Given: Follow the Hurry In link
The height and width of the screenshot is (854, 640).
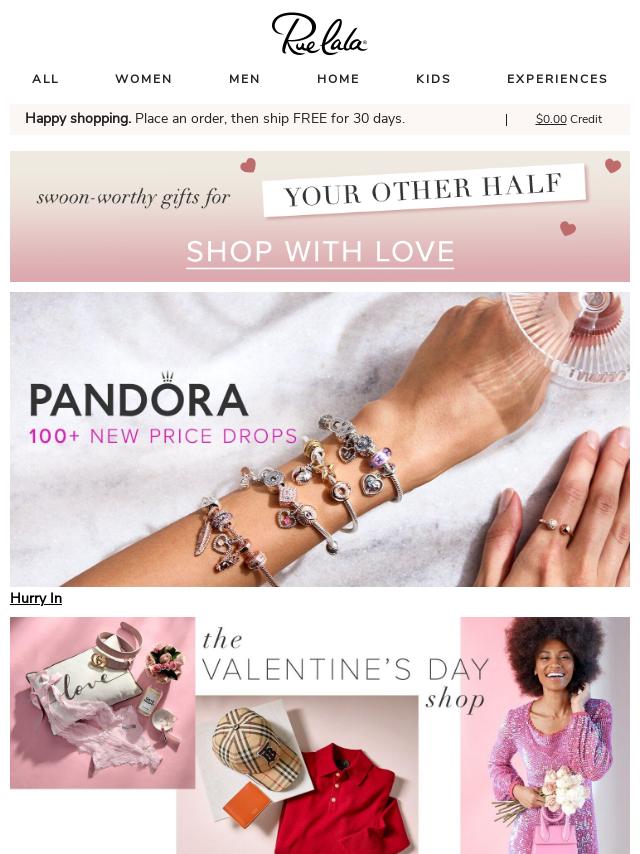Looking at the screenshot, I should coord(36,598).
